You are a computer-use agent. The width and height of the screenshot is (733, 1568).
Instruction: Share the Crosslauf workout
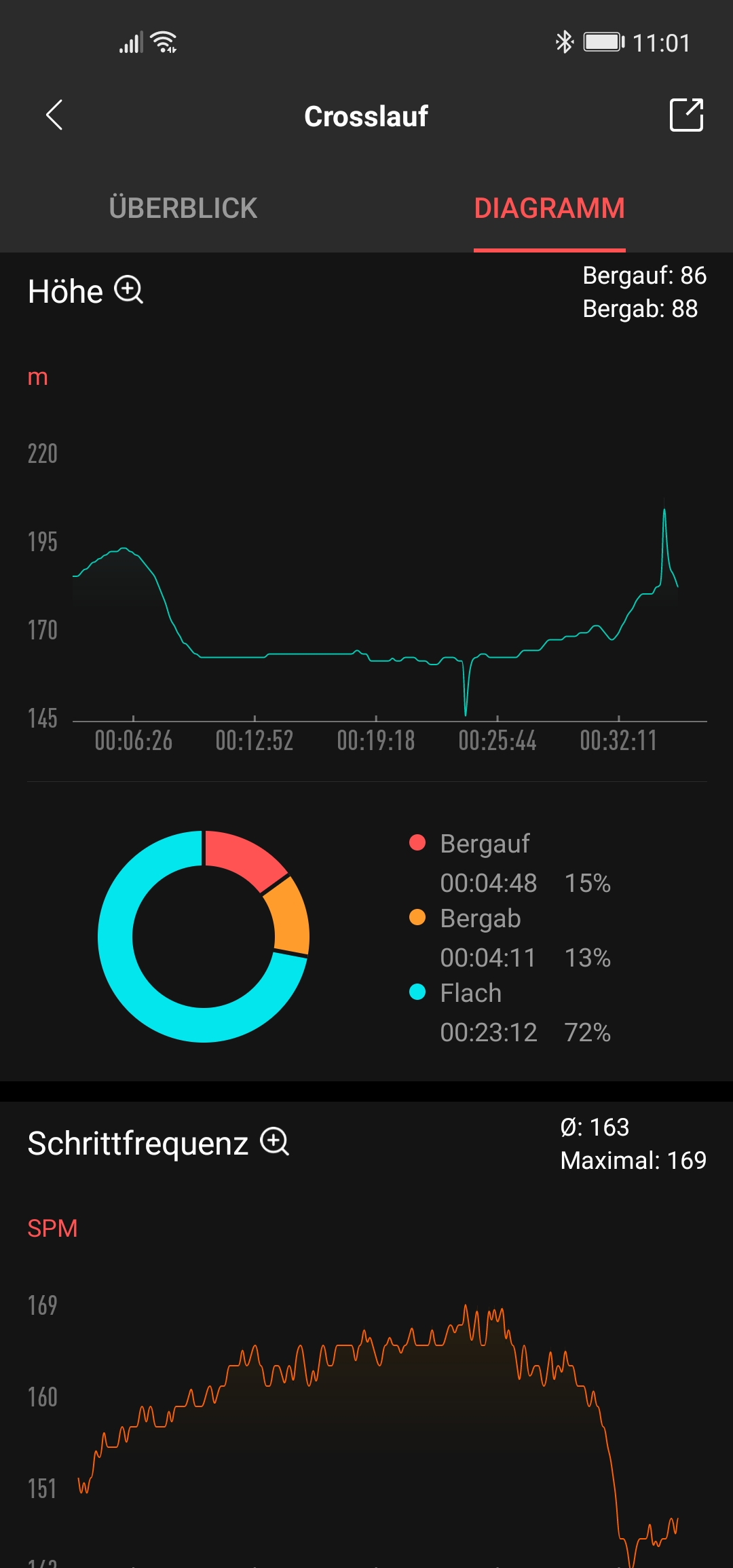click(x=686, y=115)
